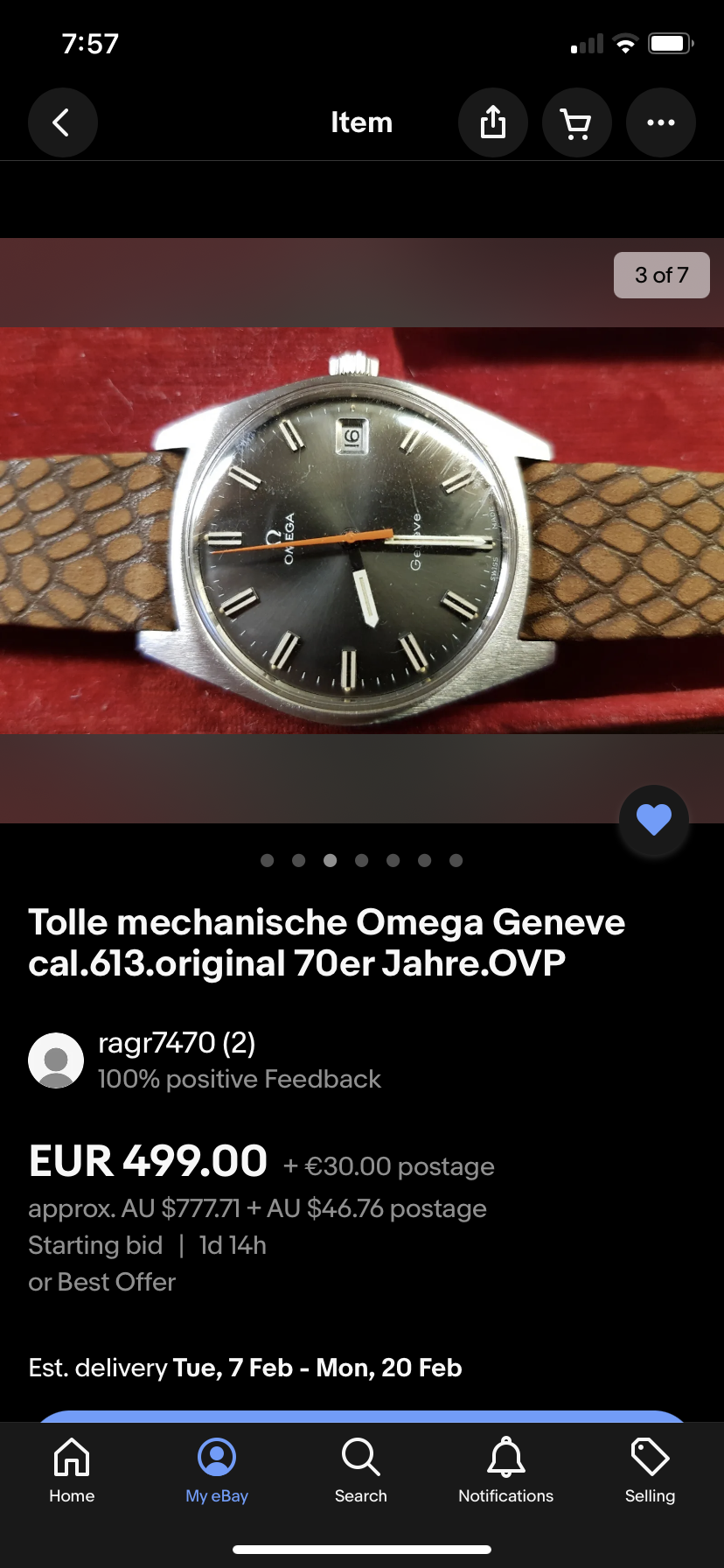The width and height of the screenshot is (724, 1568).
Task: Open the shopping cart
Action: tap(576, 122)
